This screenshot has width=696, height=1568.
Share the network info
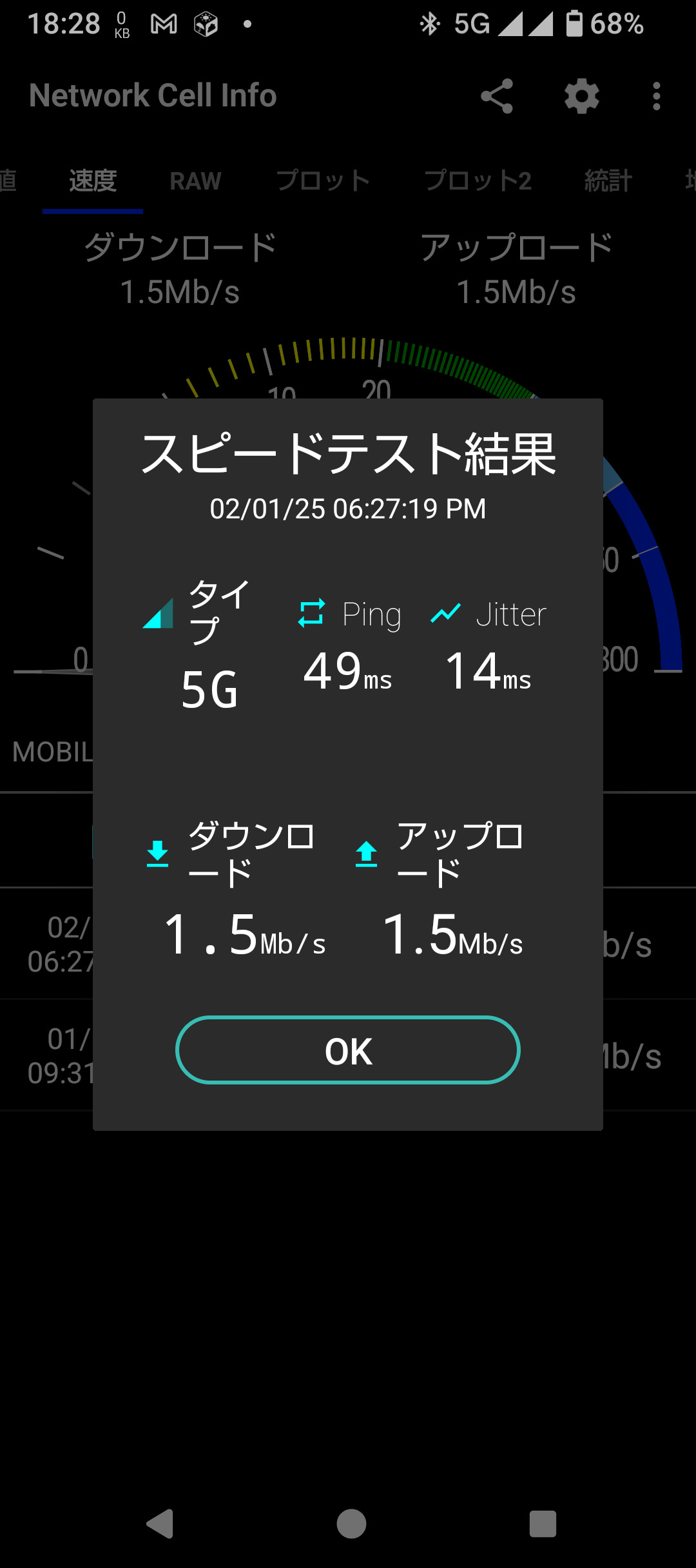coord(497,96)
